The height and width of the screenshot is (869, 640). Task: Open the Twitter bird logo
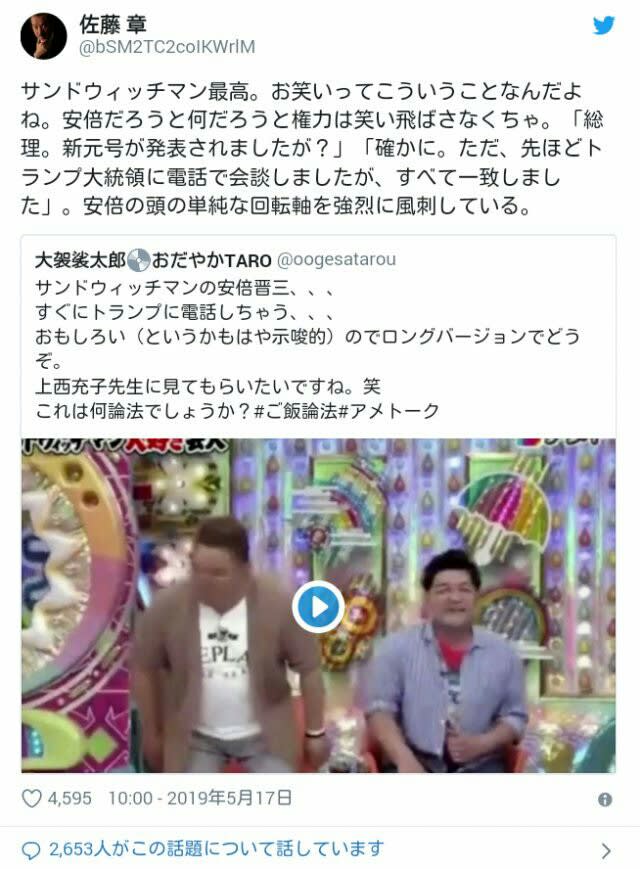point(603,26)
